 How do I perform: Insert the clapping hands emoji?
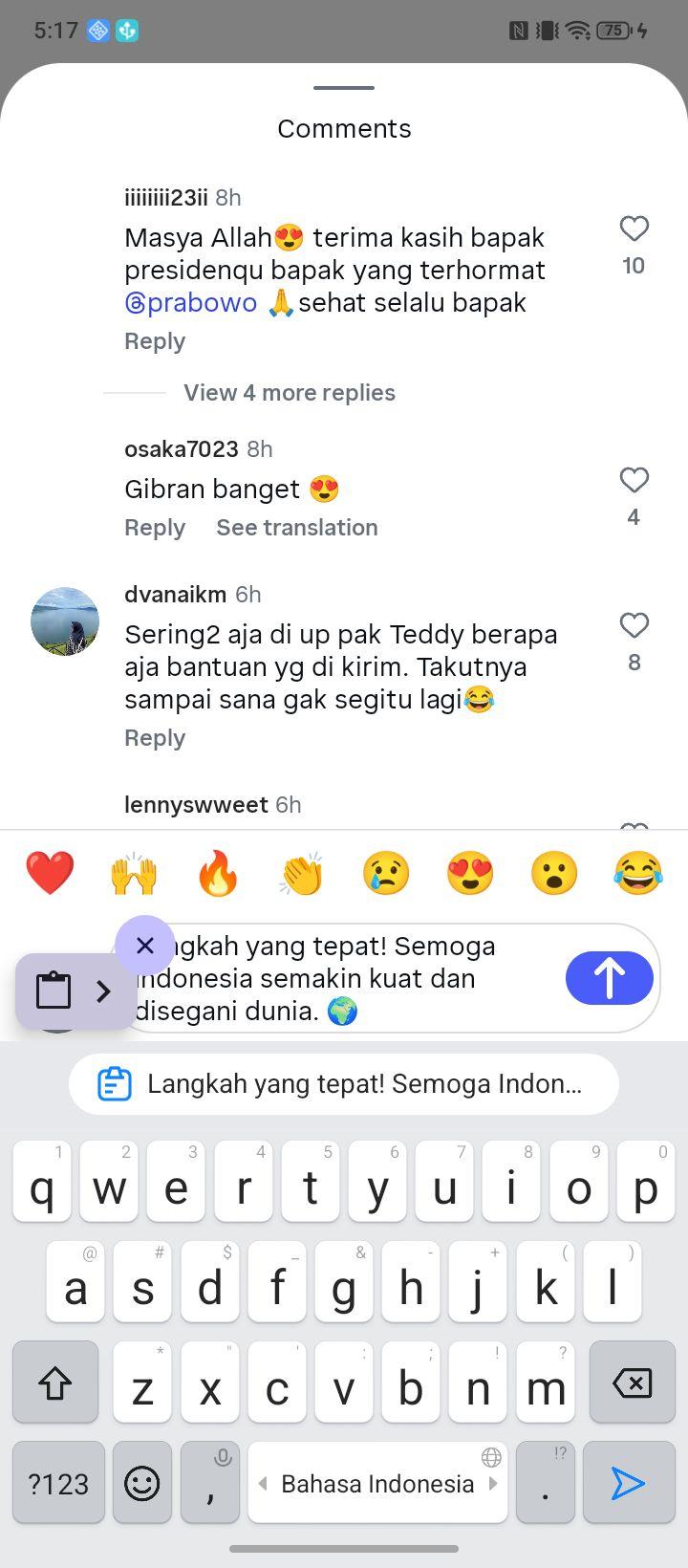(x=302, y=873)
